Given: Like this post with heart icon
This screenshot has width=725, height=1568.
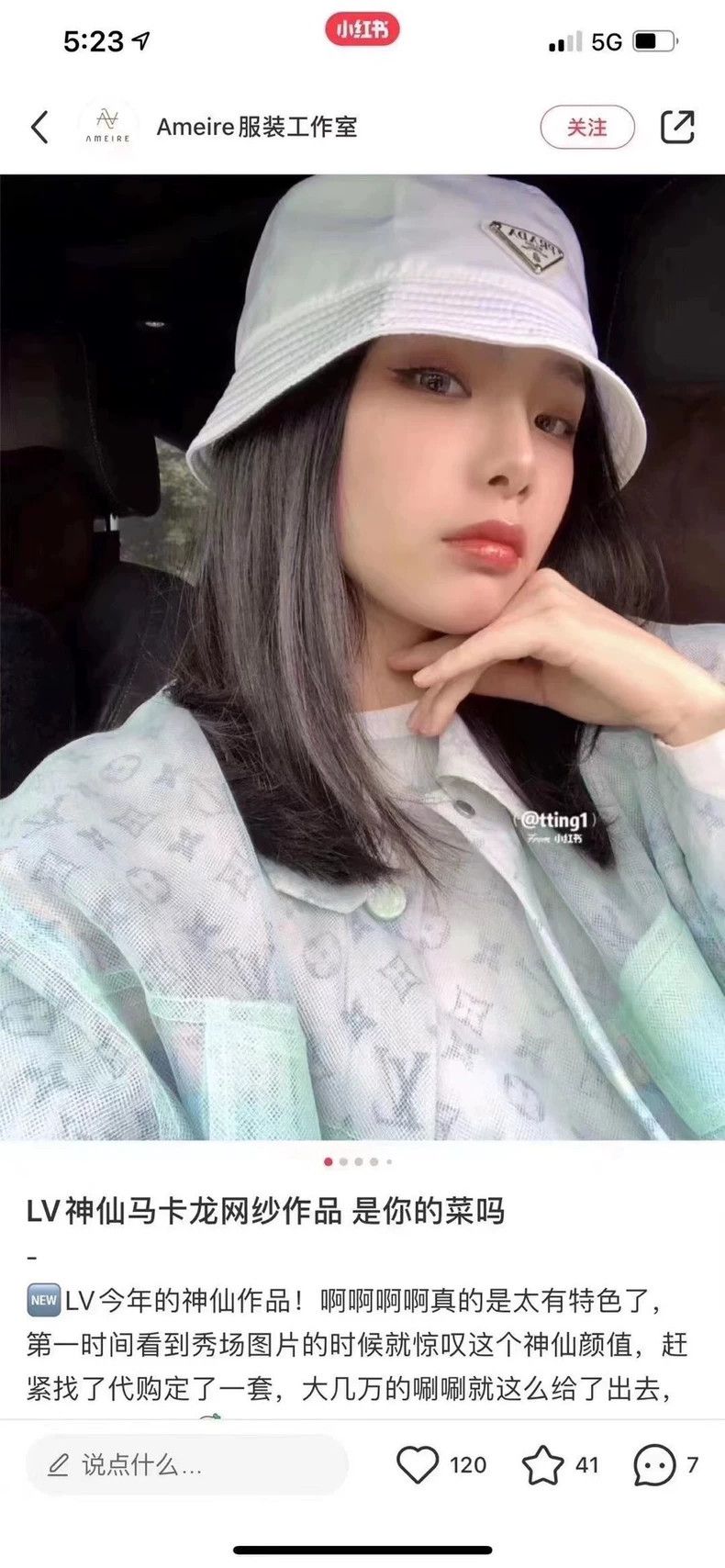Looking at the screenshot, I should (x=418, y=1464).
